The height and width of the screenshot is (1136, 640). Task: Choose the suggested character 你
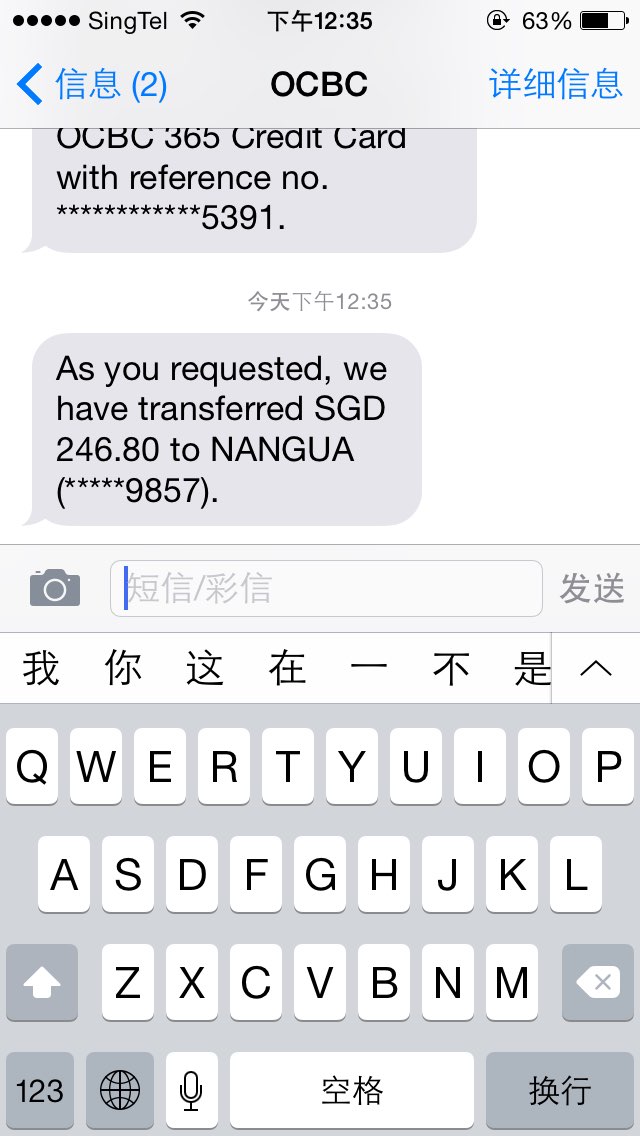(x=123, y=668)
